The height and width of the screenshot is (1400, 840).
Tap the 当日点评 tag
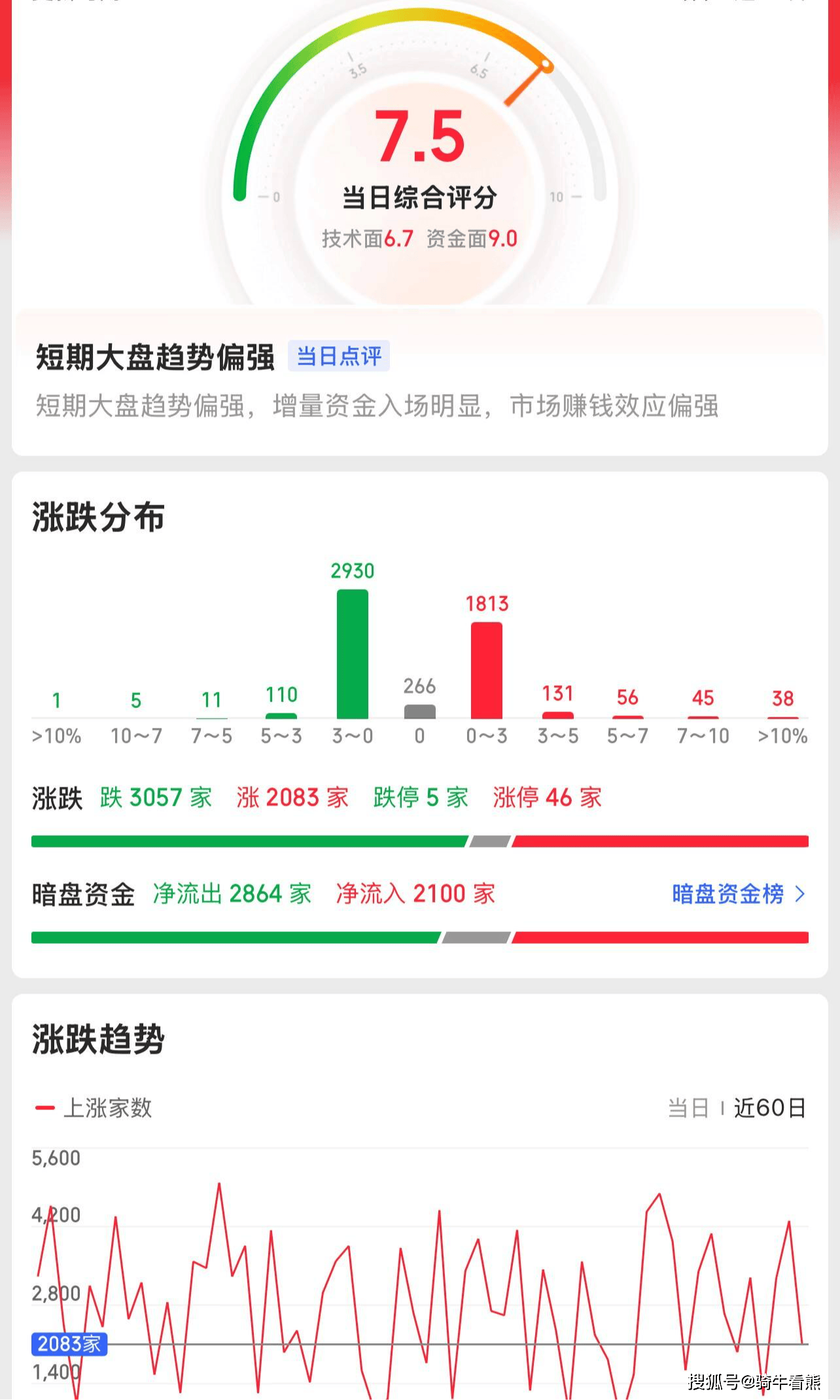pyautogui.click(x=339, y=356)
